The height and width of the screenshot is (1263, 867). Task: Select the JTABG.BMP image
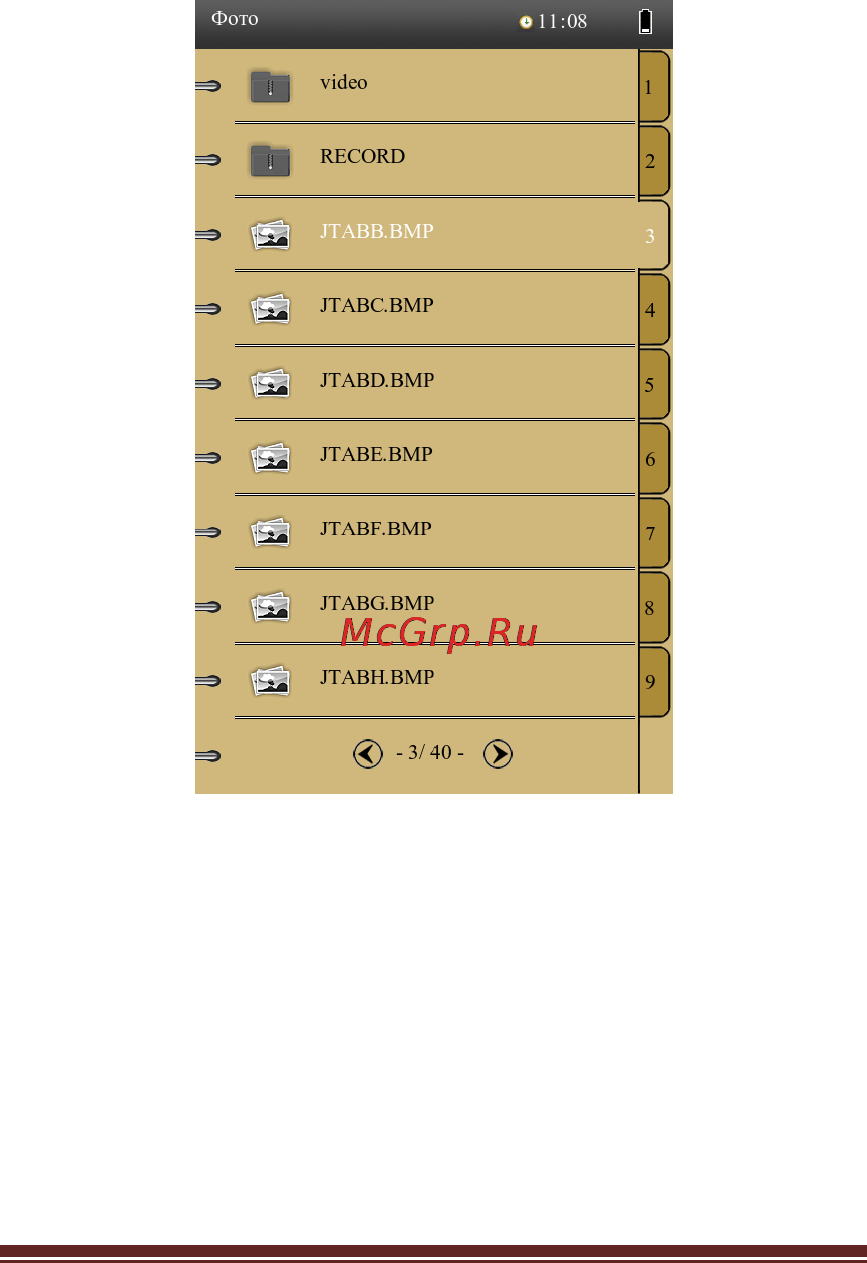(376, 603)
